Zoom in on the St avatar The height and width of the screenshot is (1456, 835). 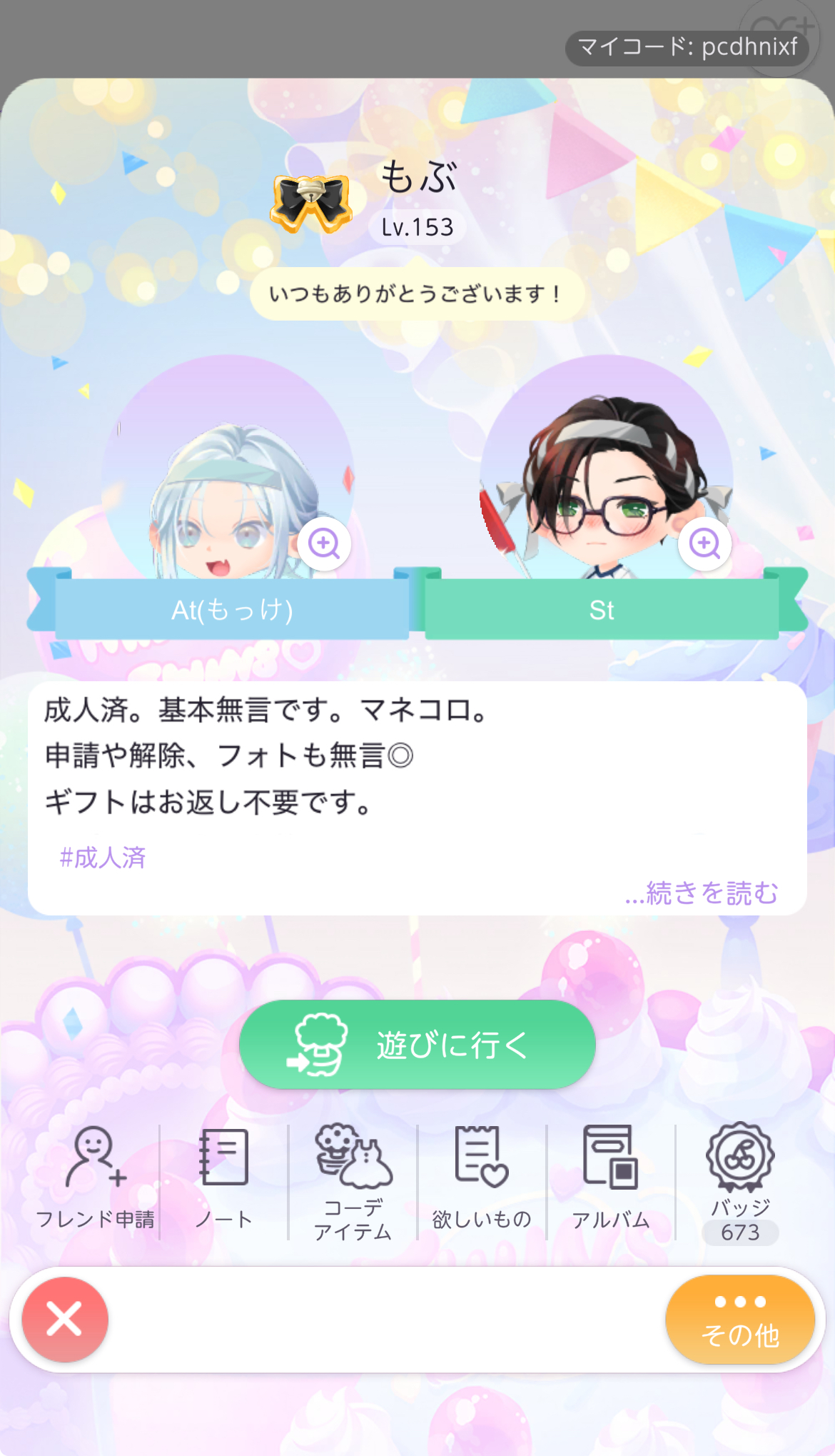pyautogui.click(x=704, y=544)
